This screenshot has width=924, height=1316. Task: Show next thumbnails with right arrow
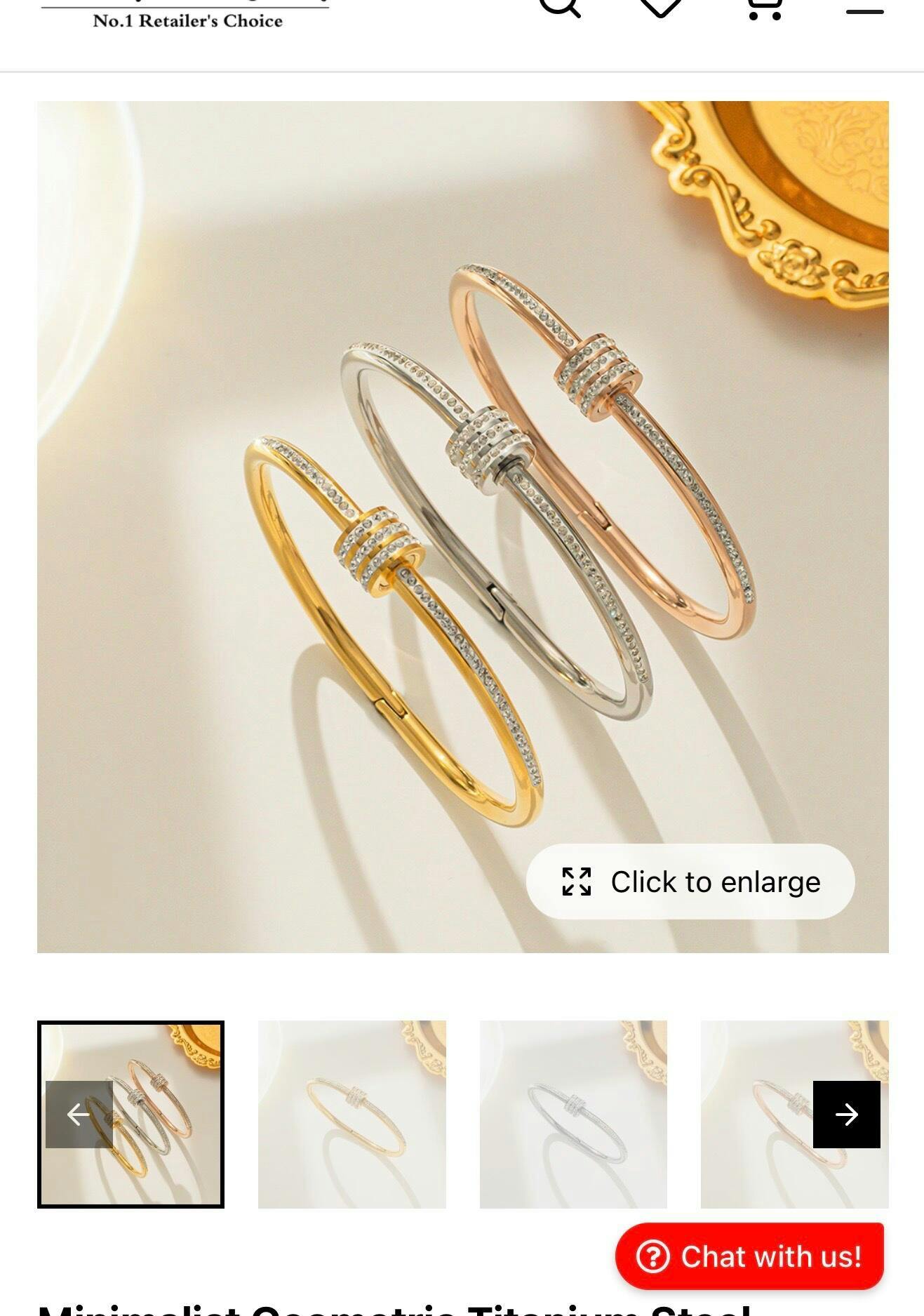[x=846, y=1115]
